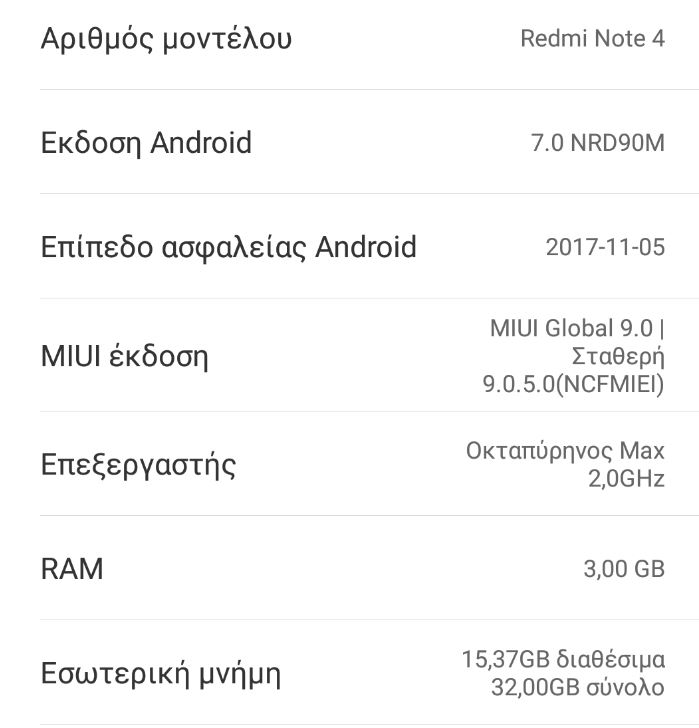The height and width of the screenshot is (728, 699).
Task: Tap the RAM row
Action: click(350, 569)
